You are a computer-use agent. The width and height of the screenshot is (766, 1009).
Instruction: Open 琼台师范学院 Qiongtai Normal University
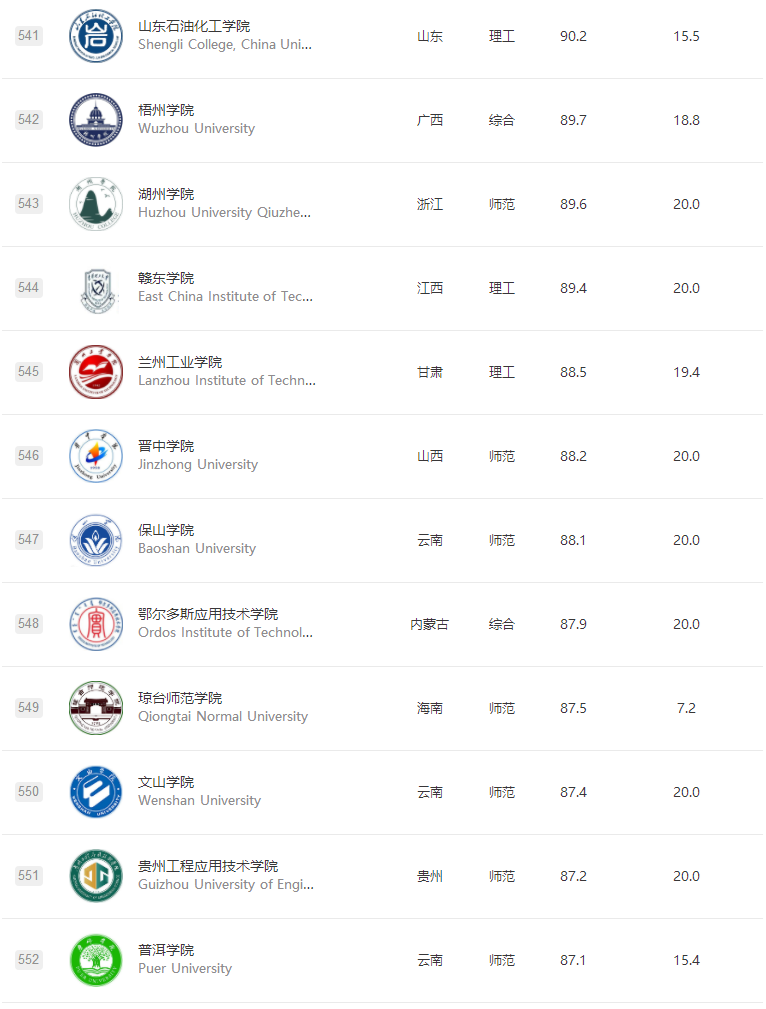[x=180, y=698]
